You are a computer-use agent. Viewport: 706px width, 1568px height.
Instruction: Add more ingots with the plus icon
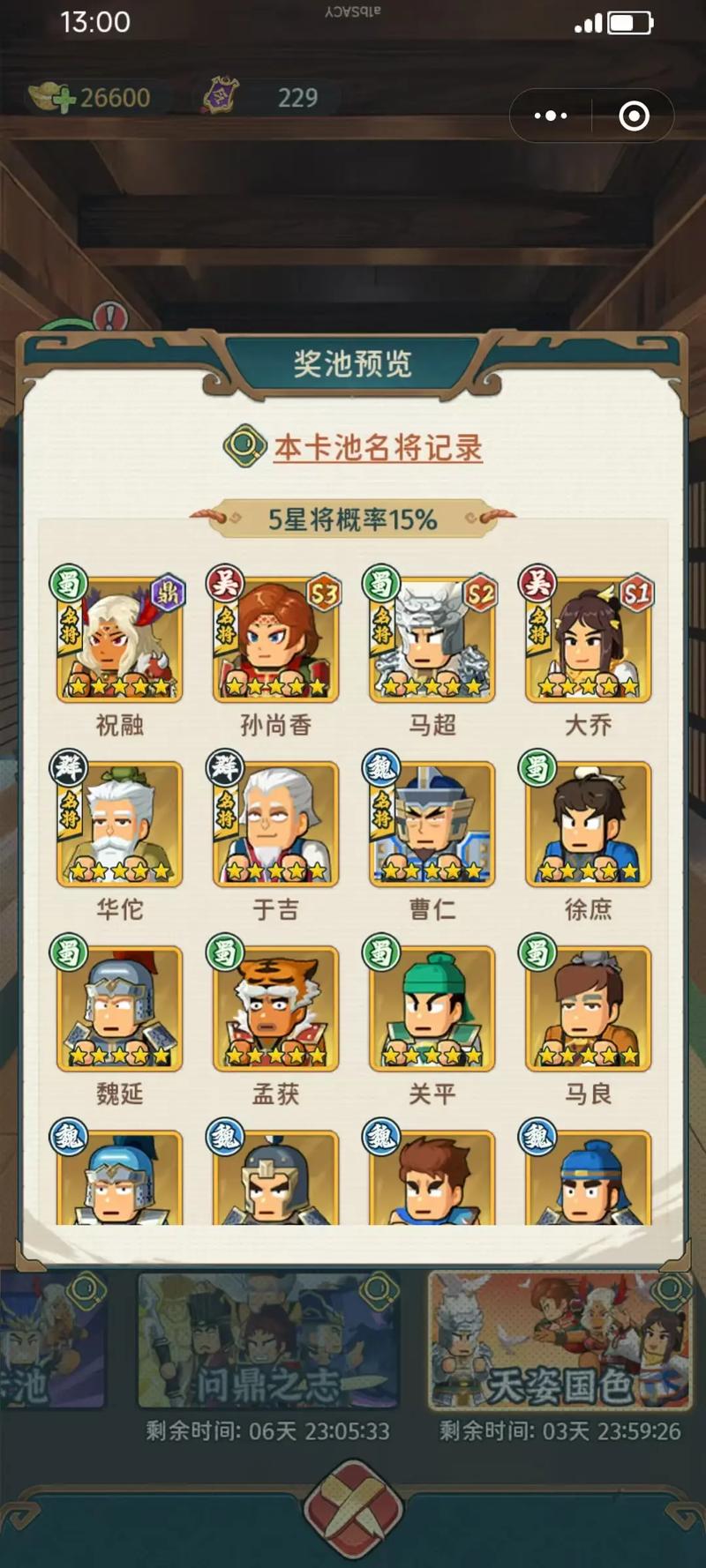[64, 101]
